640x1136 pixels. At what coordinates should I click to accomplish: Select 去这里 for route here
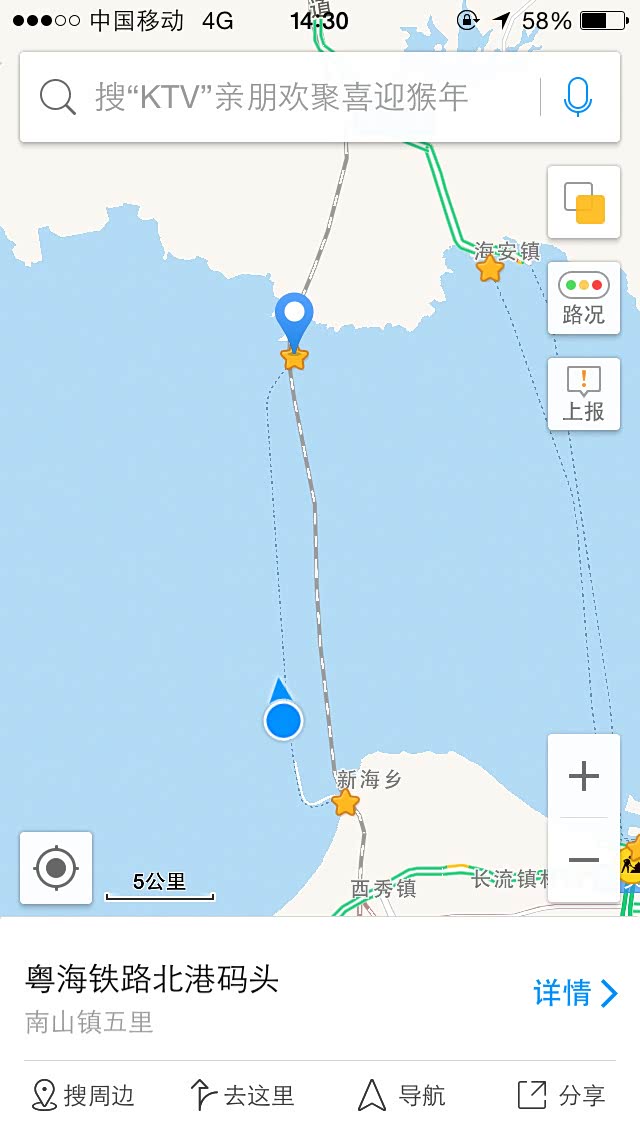coord(242,1095)
